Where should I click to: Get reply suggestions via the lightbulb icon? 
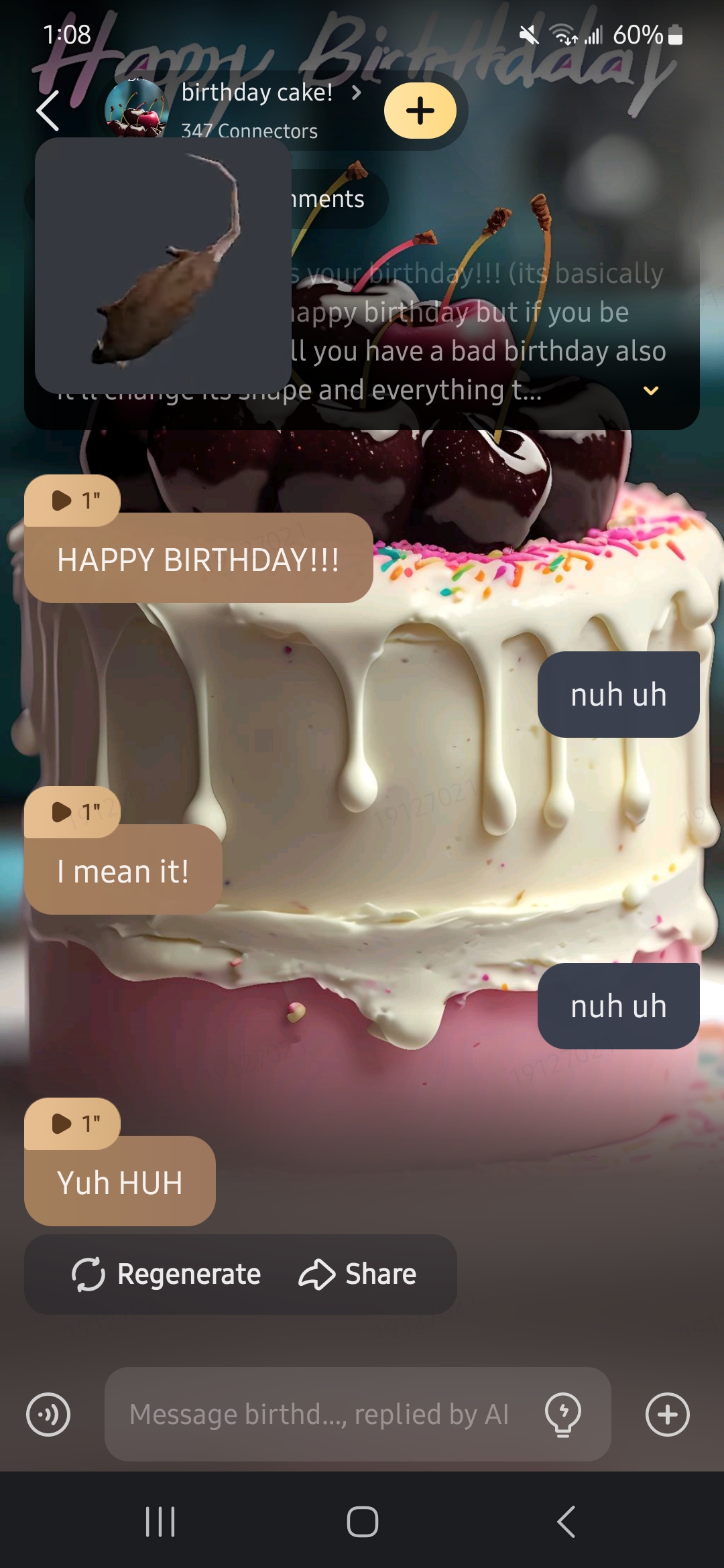coord(563,1415)
